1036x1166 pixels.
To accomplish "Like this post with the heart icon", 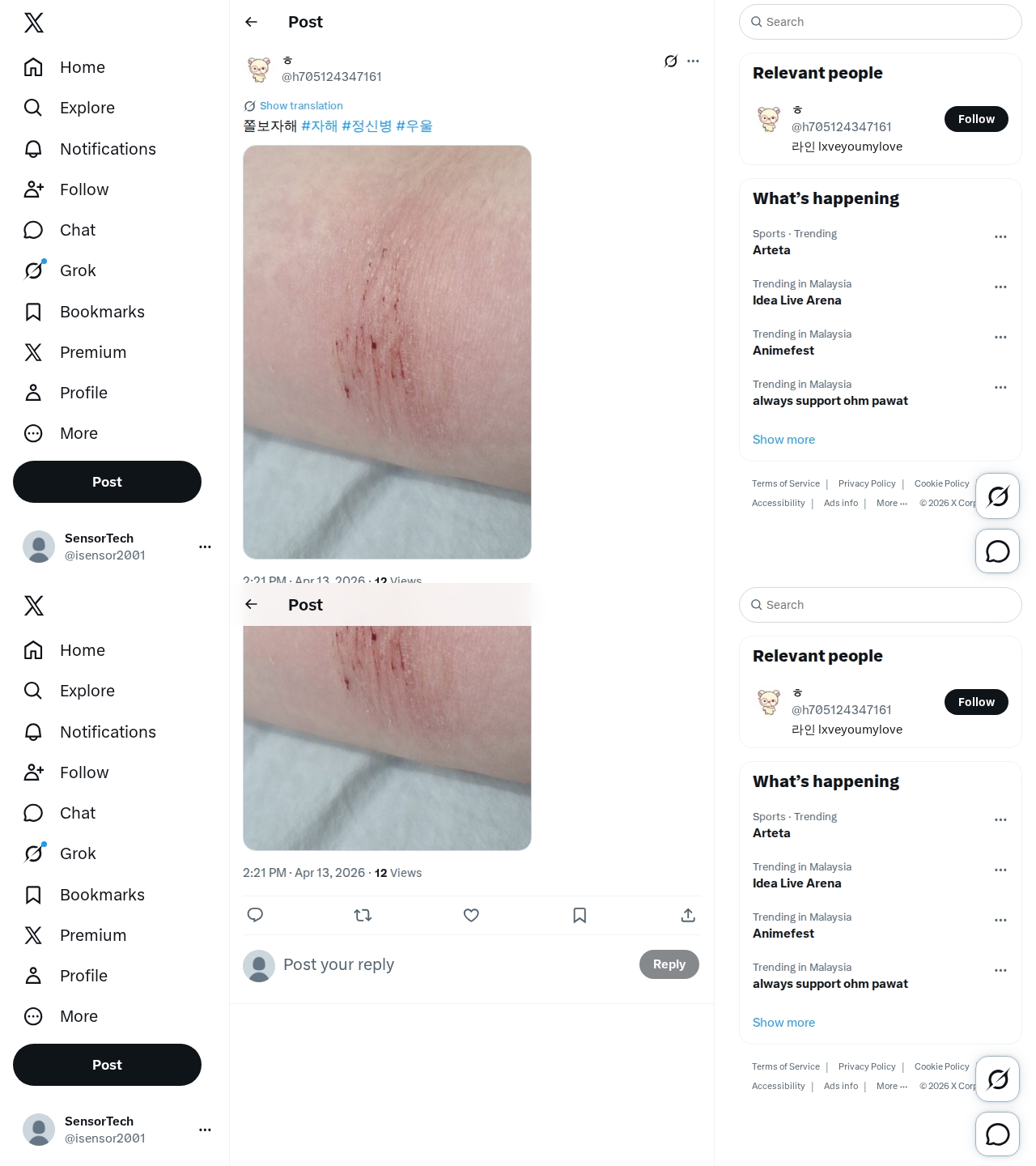I will click(471, 915).
